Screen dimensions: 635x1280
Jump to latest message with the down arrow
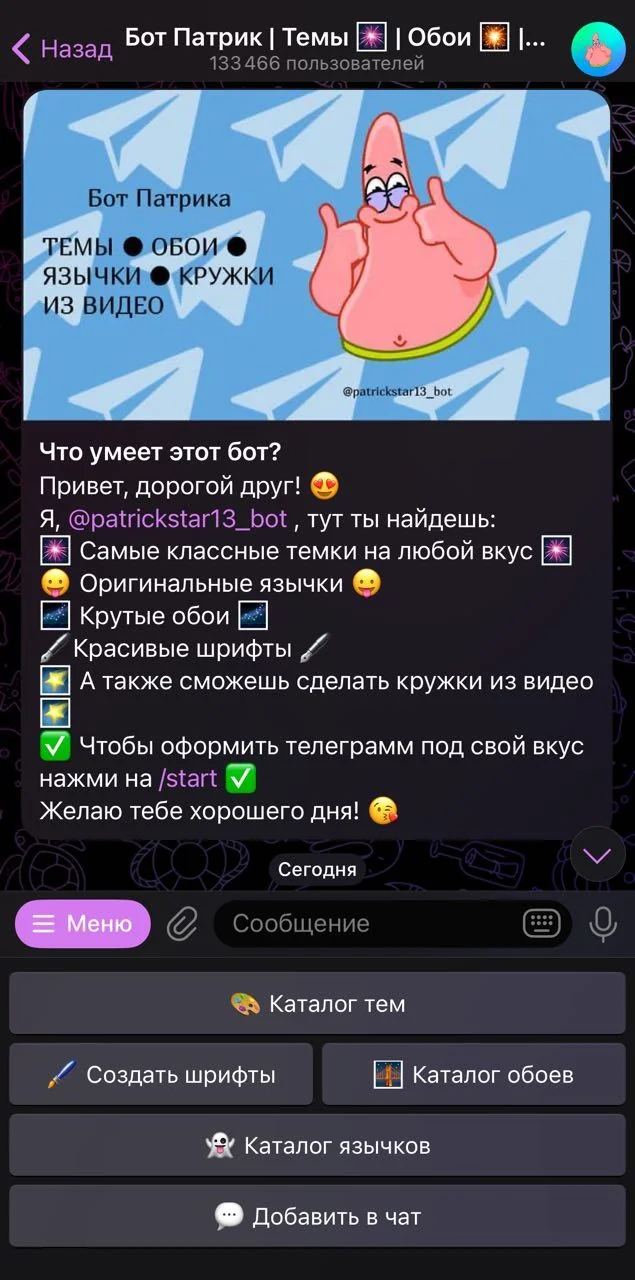(x=598, y=855)
